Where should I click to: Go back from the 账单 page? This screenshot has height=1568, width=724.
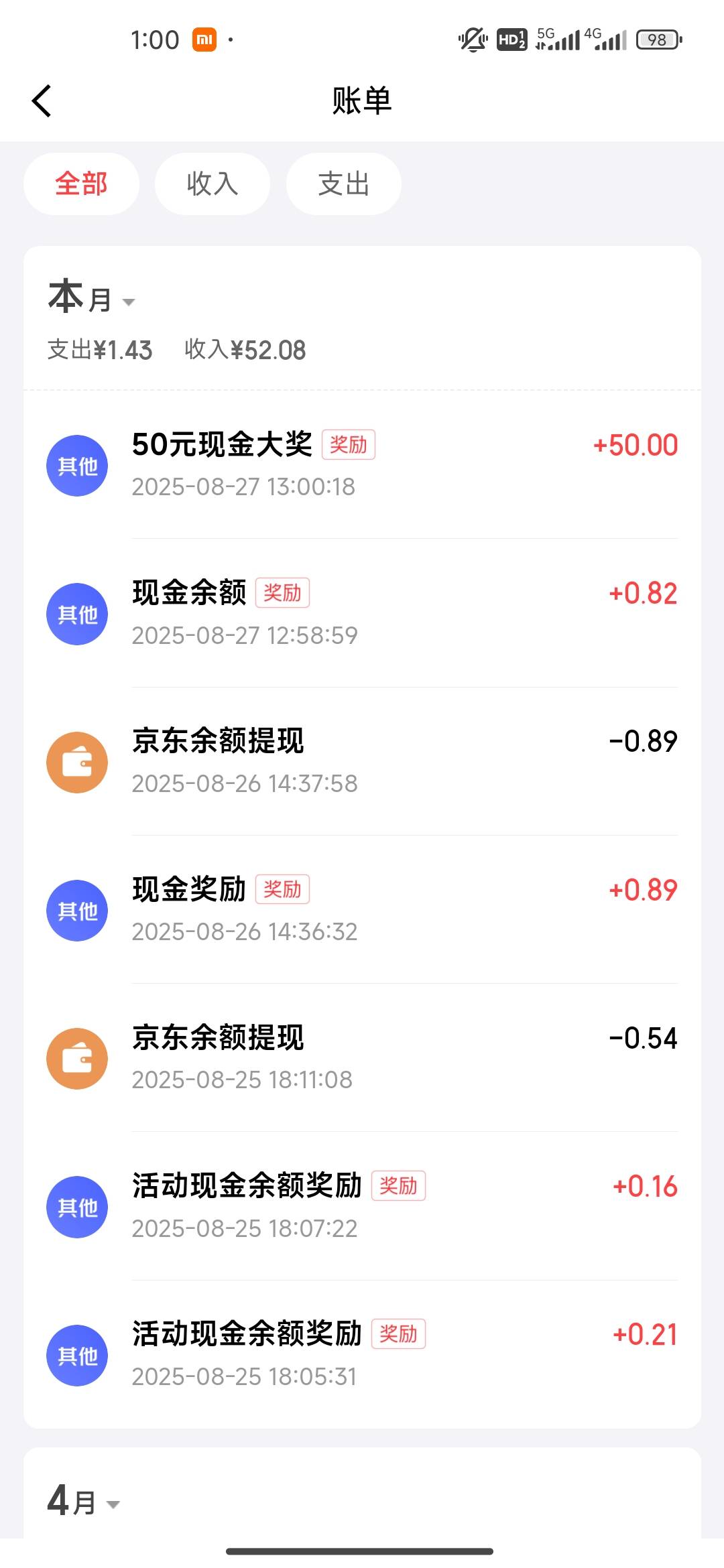[42, 101]
